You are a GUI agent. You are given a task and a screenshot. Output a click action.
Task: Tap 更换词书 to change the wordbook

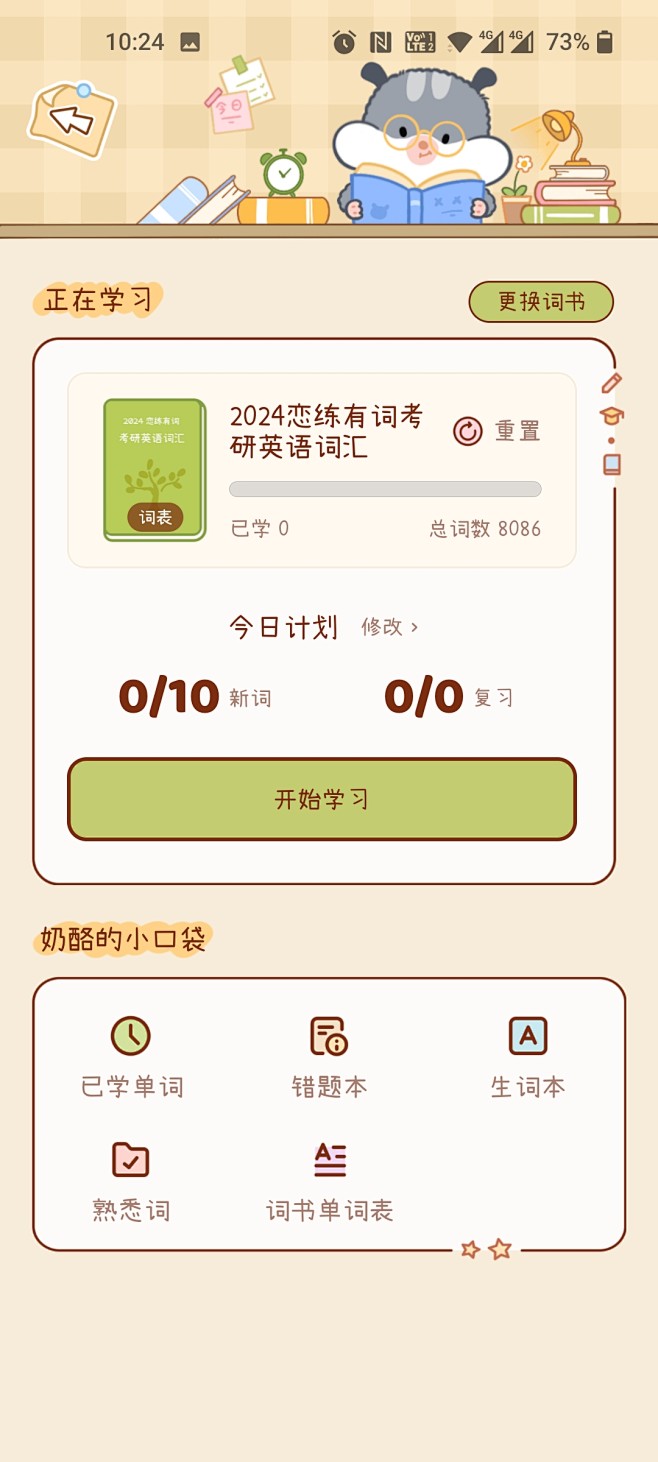tap(541, 302)
